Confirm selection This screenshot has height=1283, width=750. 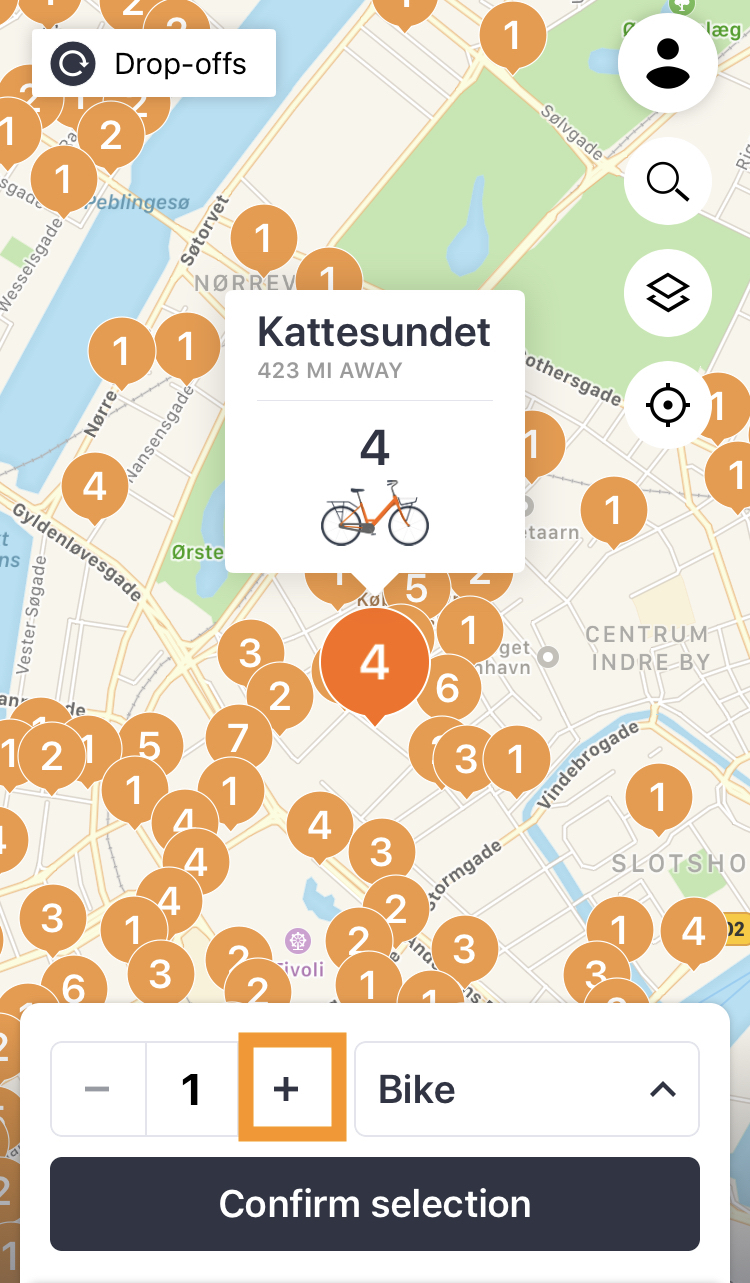[x=375, y=1204]
